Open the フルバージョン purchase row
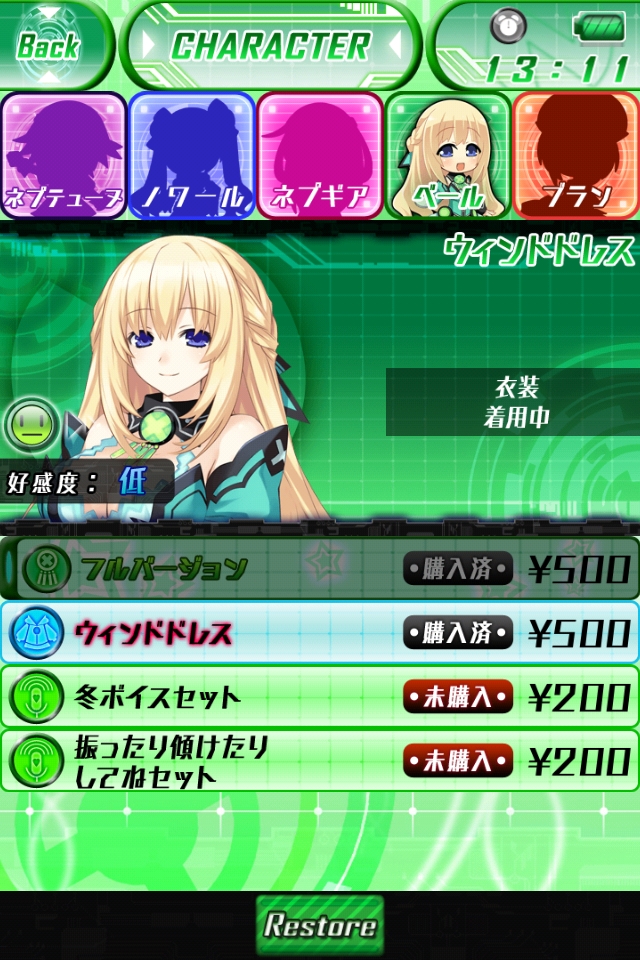The image size is (640, 960). click(x=320, y=569)
